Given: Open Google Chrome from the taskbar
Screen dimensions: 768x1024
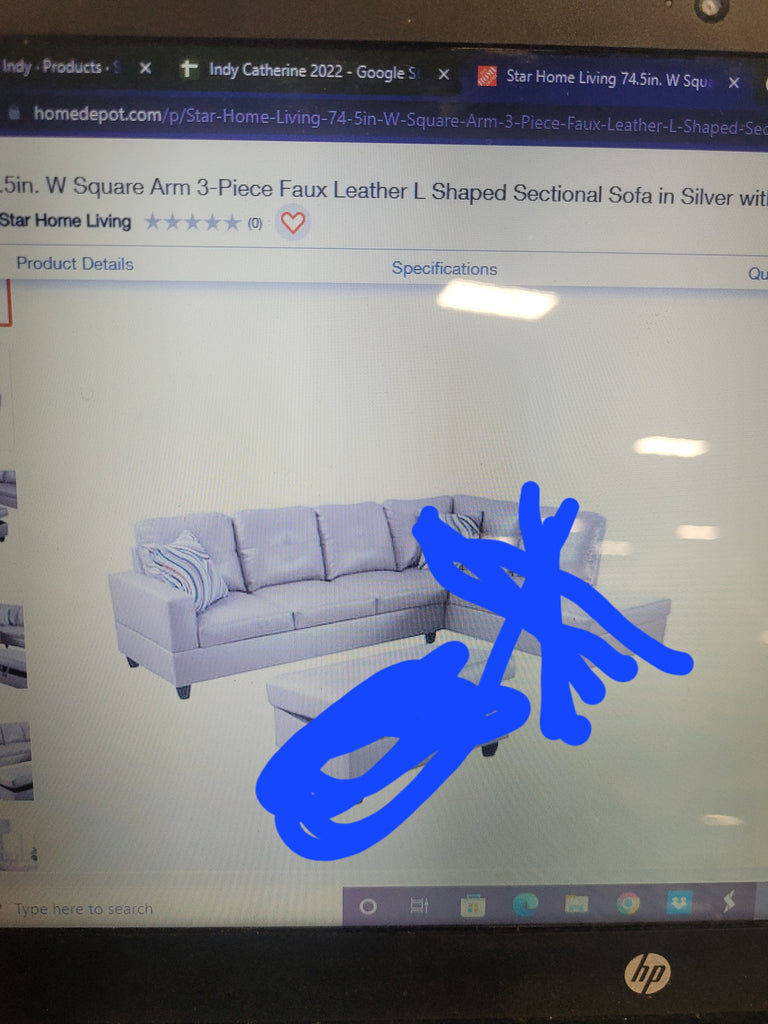Looking at the screenshot, I should pyautogui.click(x=628, y=904).
